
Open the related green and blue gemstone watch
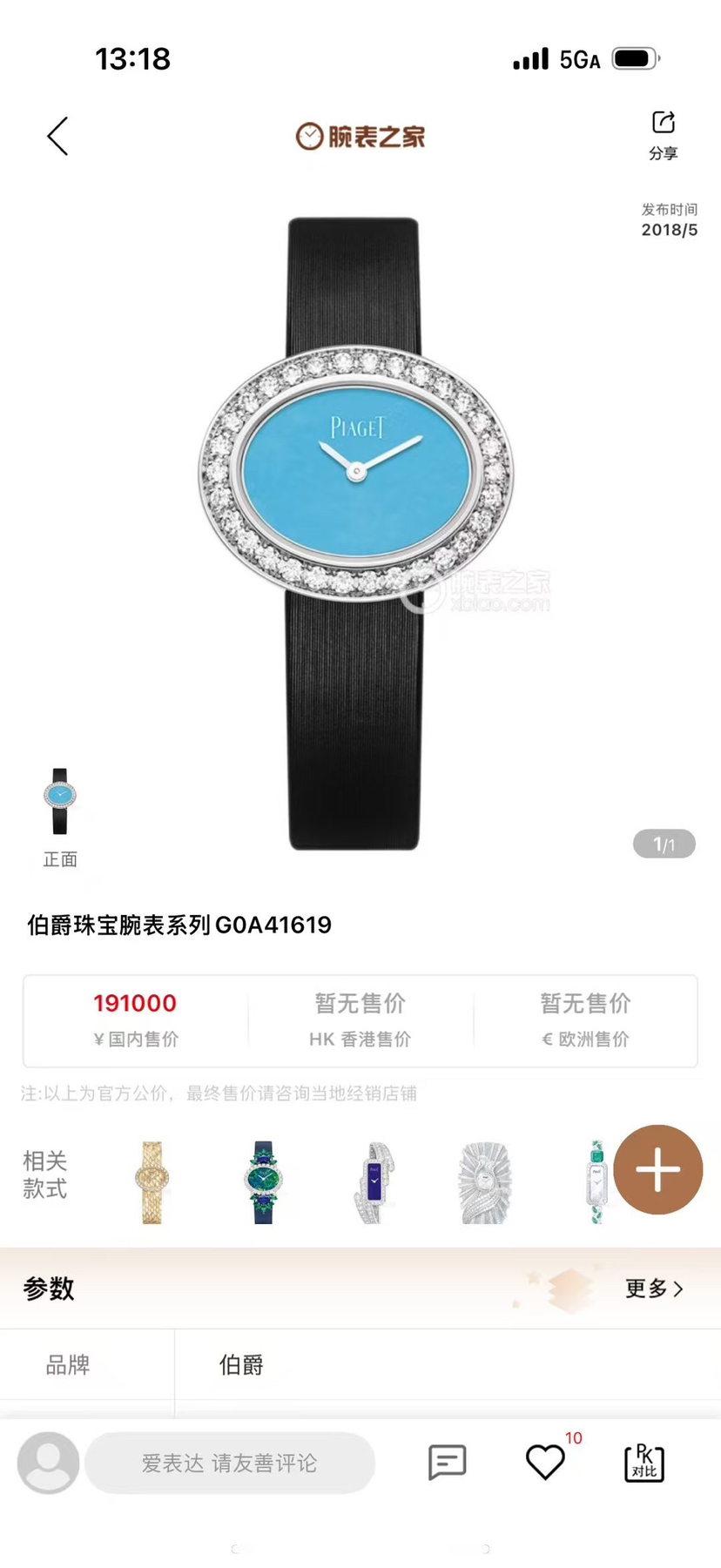point(263,1181)
